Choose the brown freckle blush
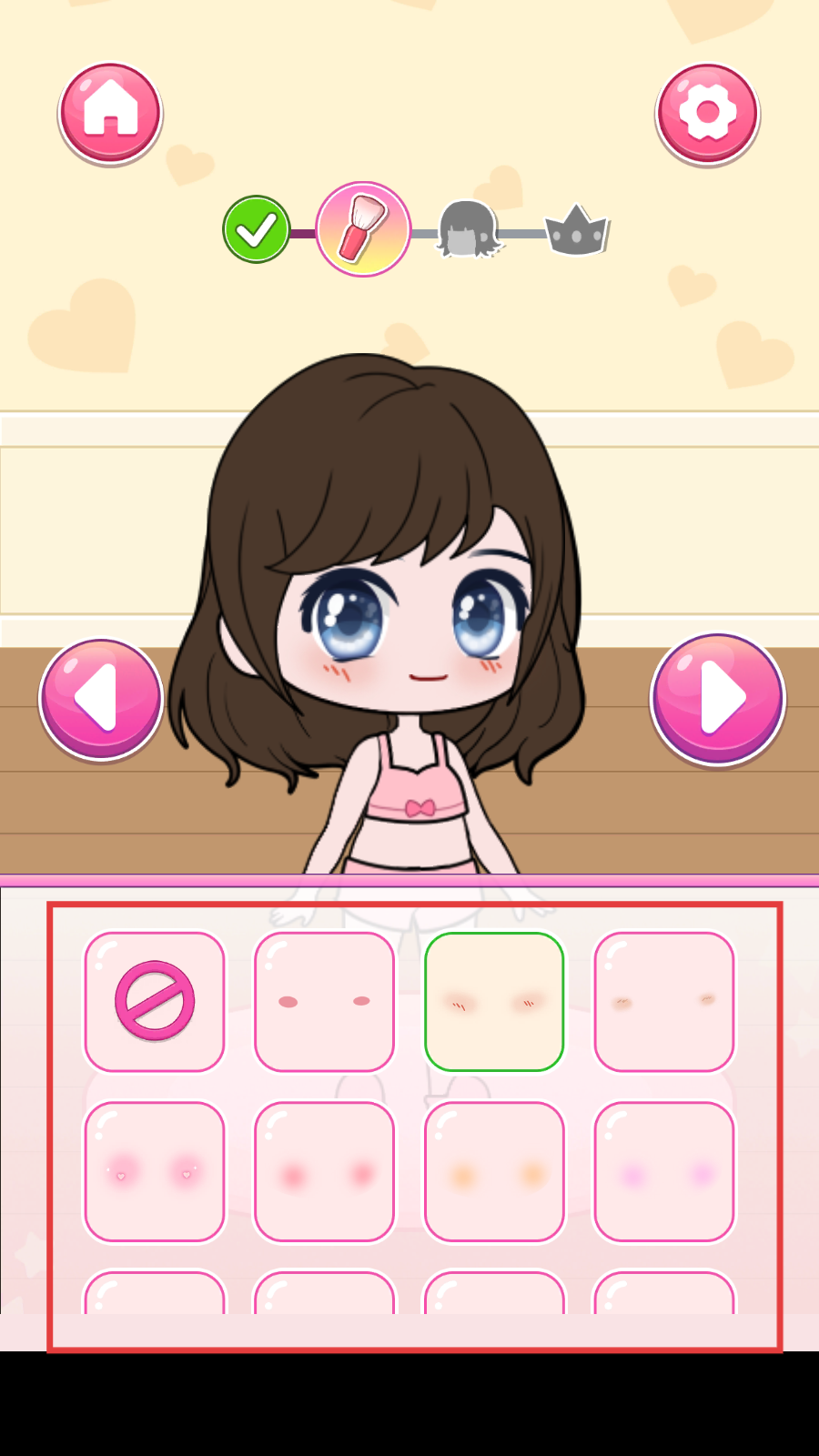 point(664,1001)
